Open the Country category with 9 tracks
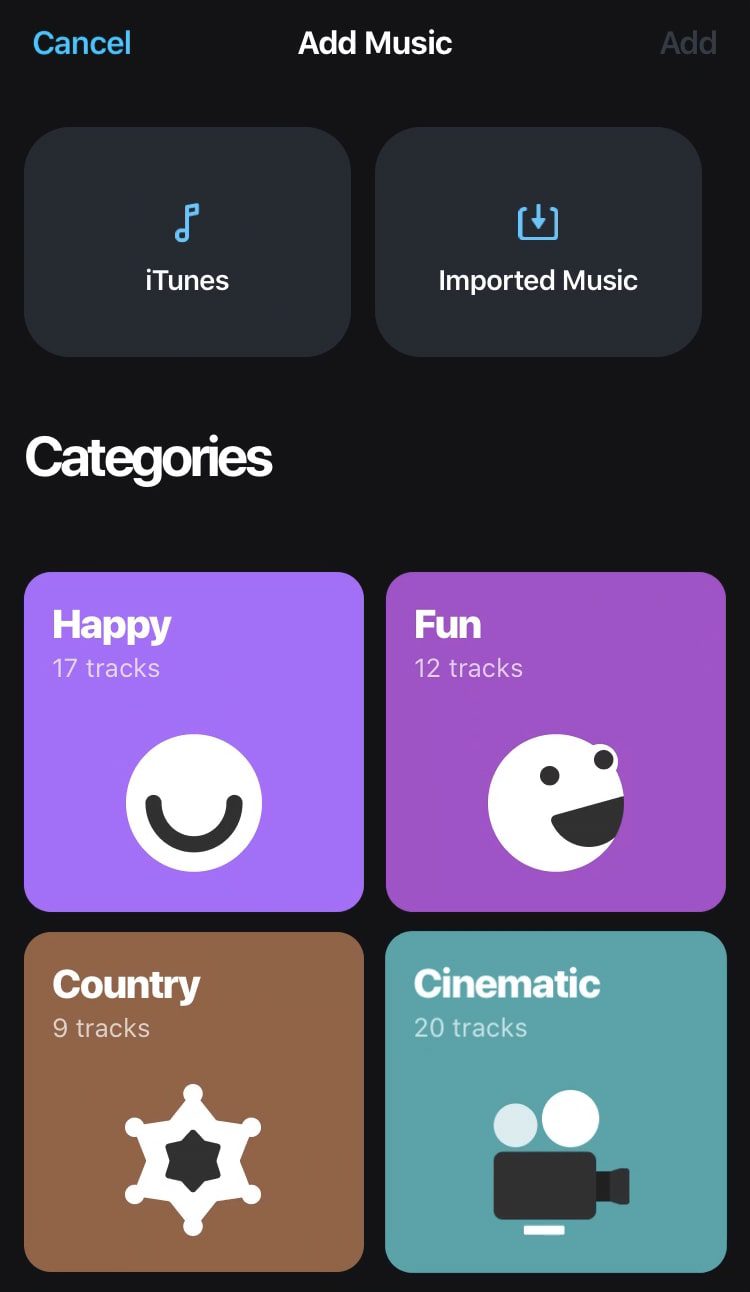The height and width of the screenshot is (1292, 750). [194, 1100]
